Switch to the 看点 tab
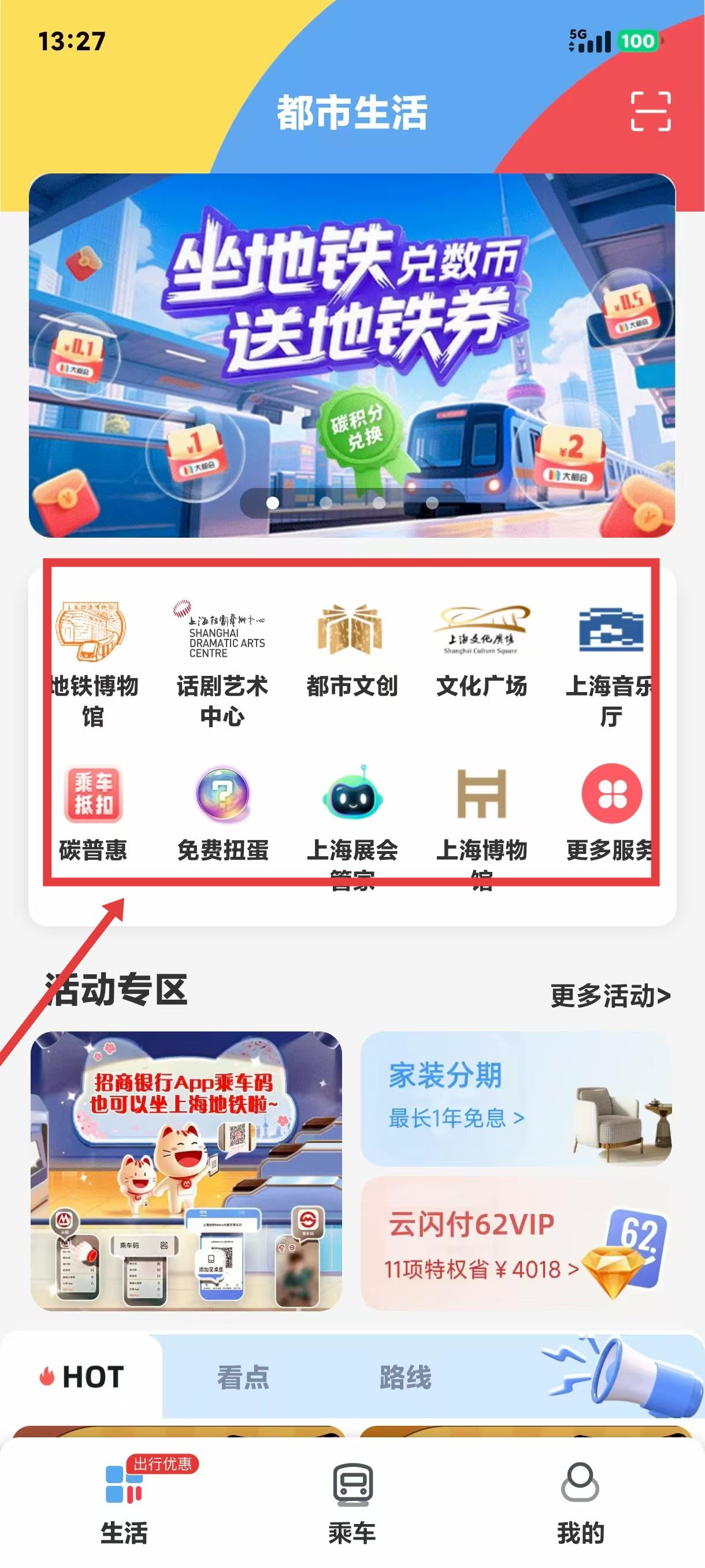Image resolution: width=705 pixels, height=1568 pixels. [x=243, y=1377]
